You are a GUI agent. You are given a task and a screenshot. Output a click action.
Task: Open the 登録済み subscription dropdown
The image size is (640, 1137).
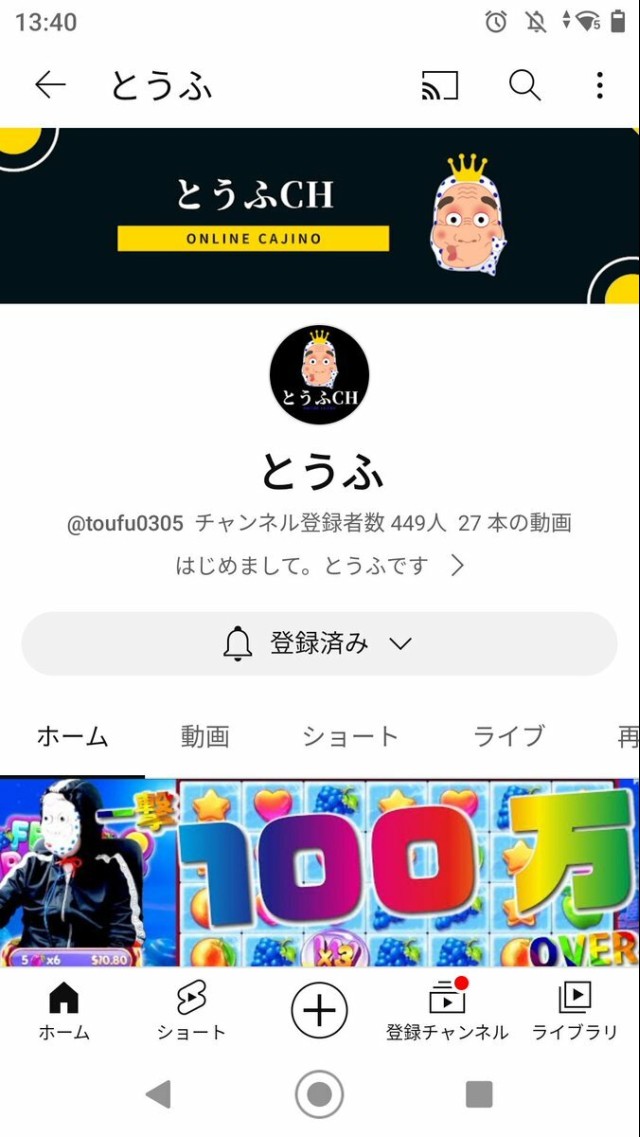319,644
